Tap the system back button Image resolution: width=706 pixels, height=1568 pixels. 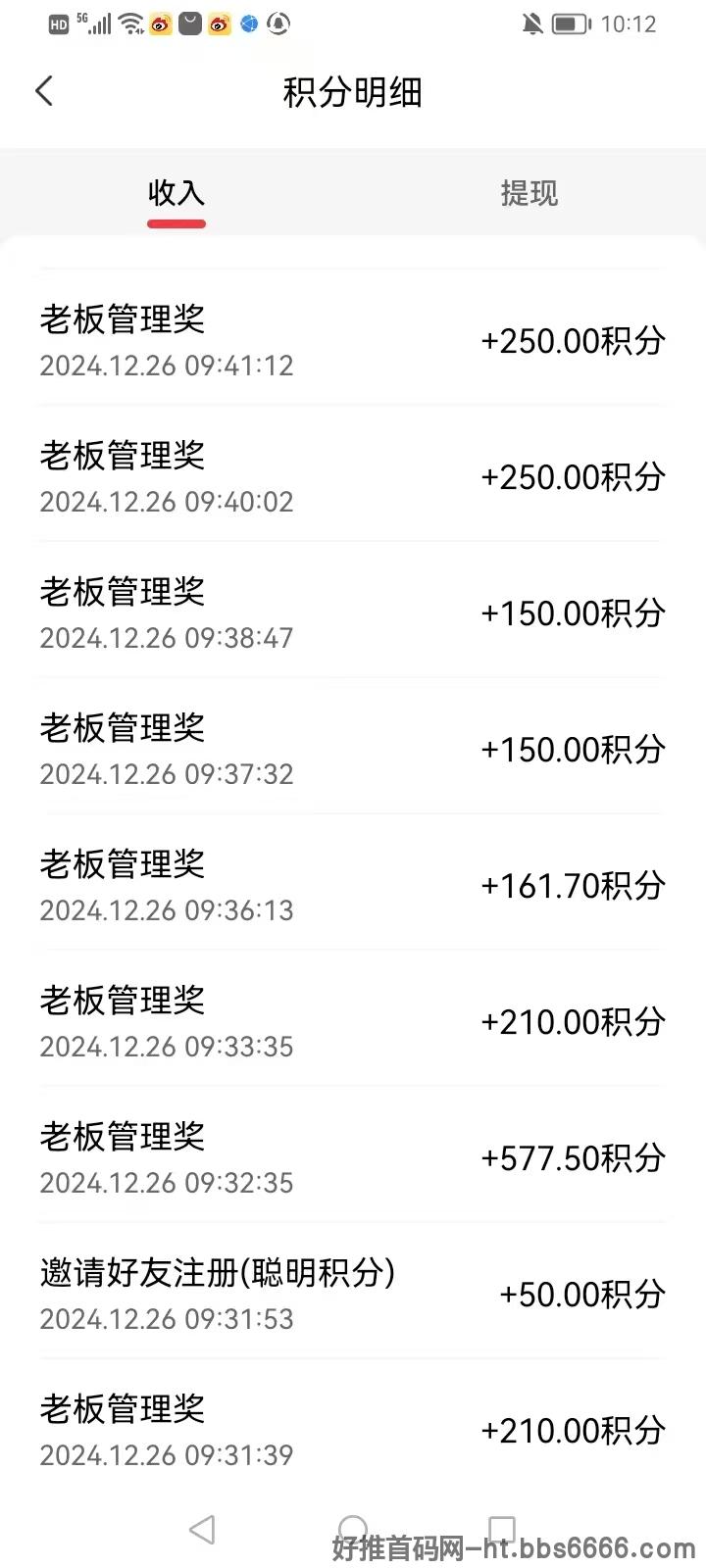coord(202,1529)
